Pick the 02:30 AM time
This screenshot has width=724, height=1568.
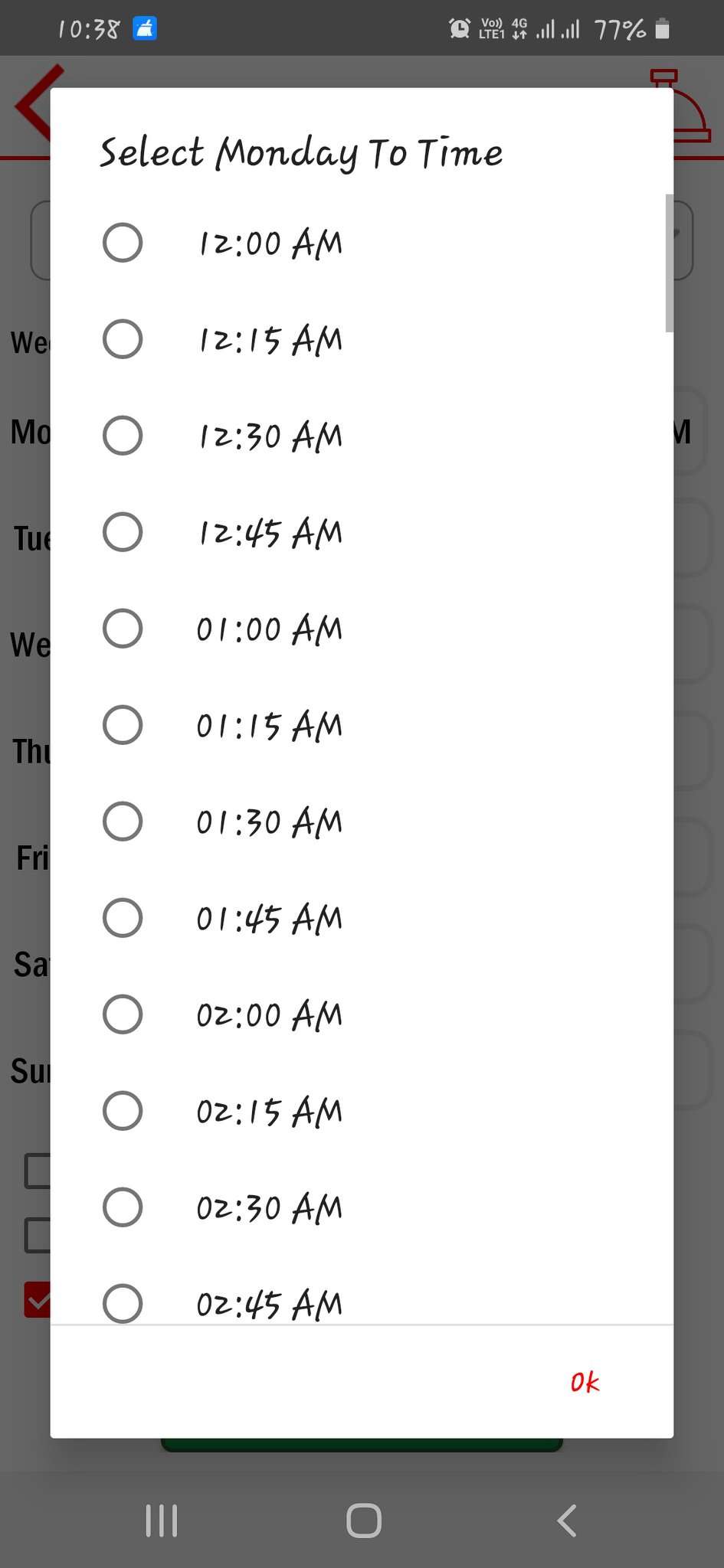point(123,1207)
